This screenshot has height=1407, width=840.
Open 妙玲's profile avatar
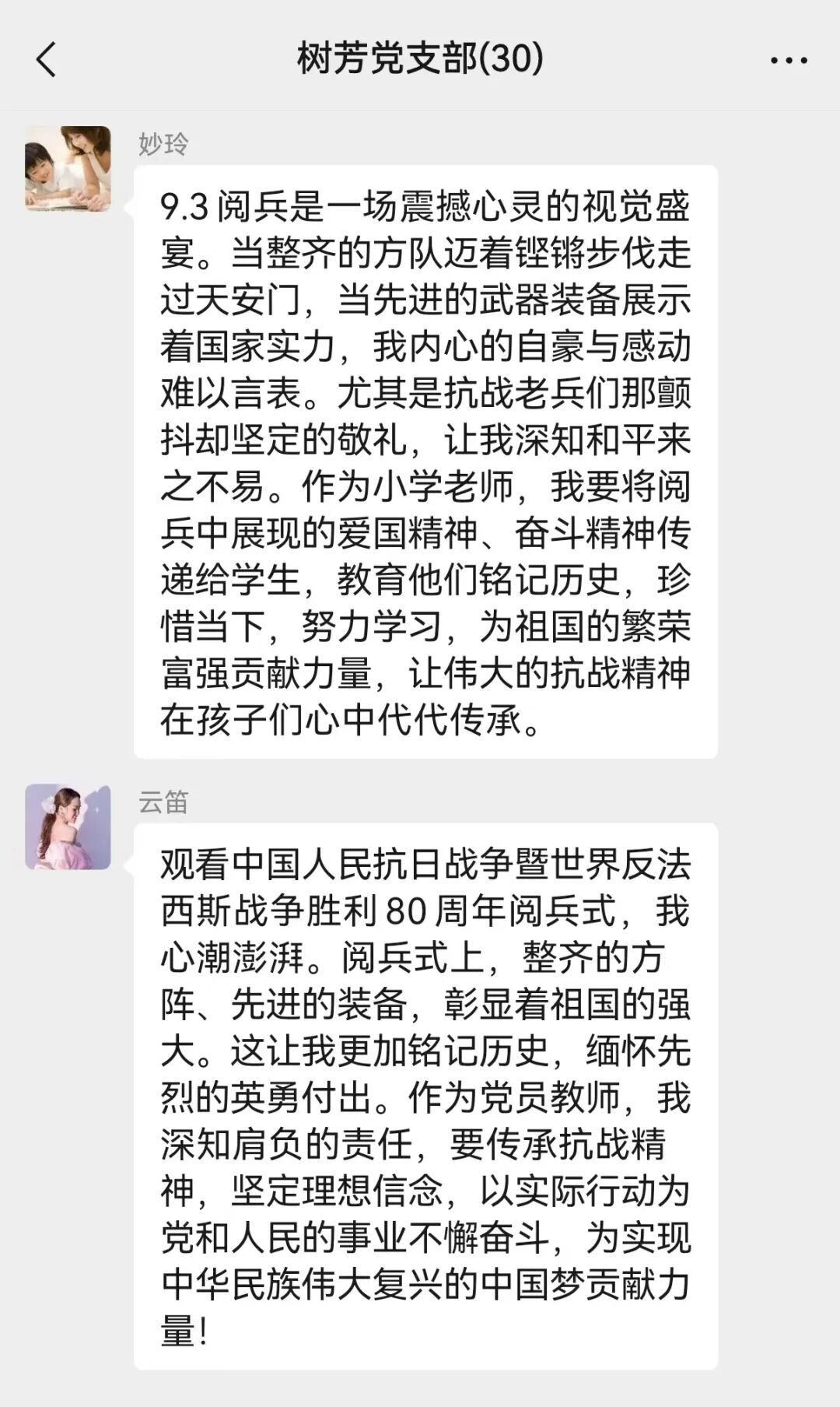(x=68, y=169)
